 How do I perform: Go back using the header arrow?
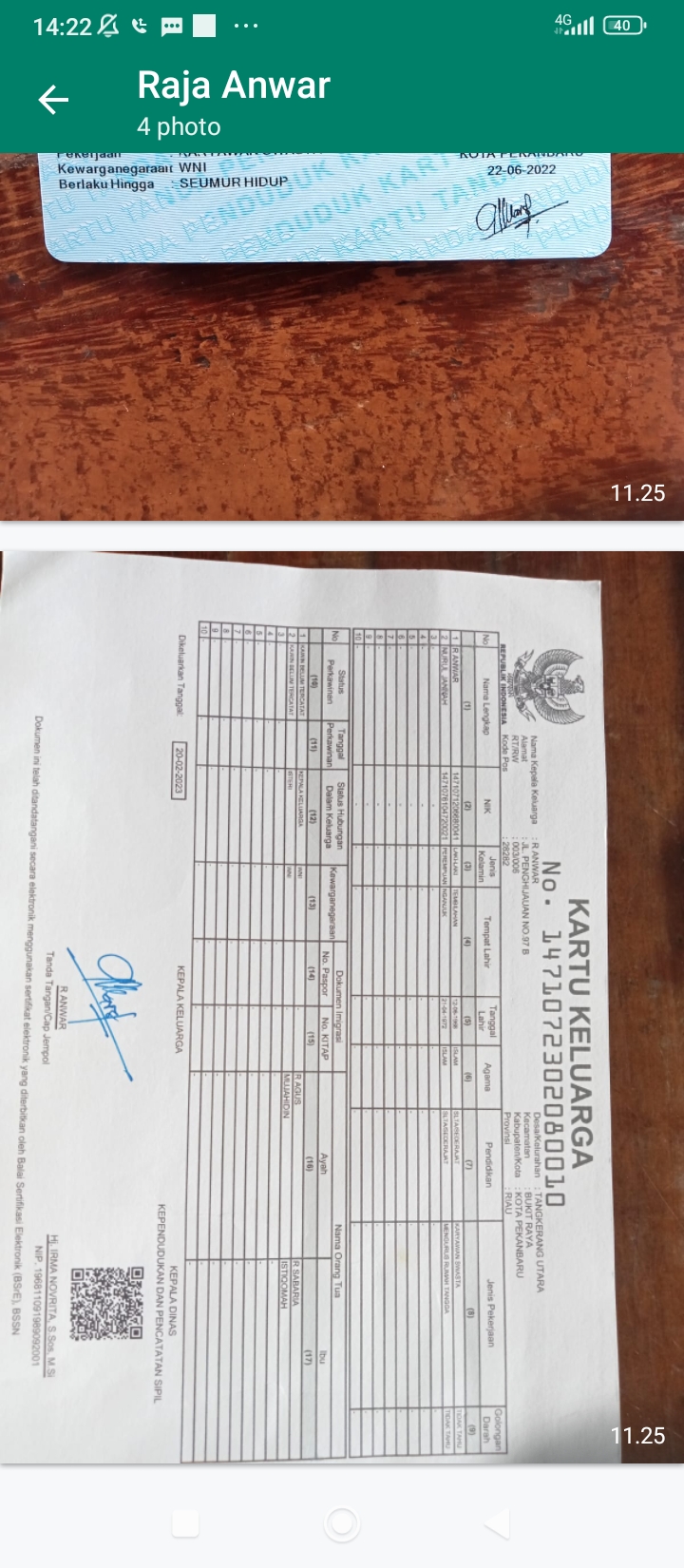[53, 100]
